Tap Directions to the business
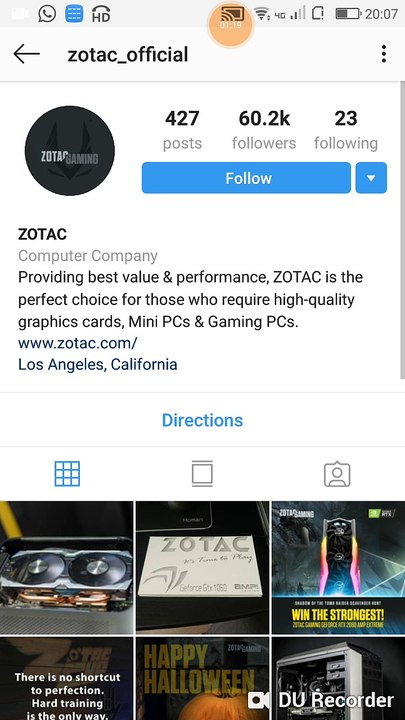This screenshot has width=405, height=720. pyautogui.click(x=202, y=420)
